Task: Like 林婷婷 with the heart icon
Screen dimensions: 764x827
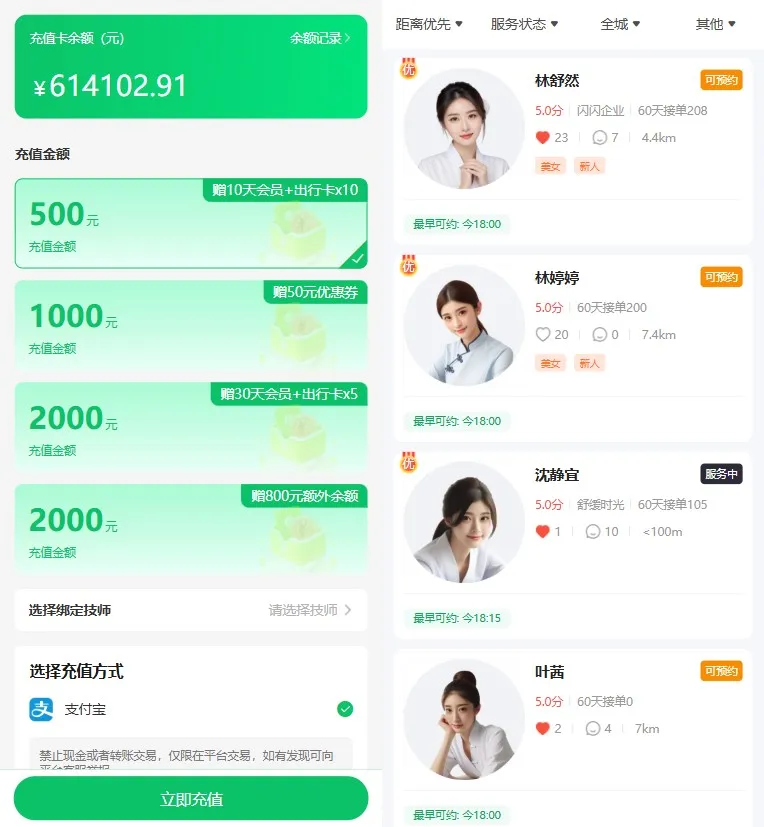Action: click(543, 335)
